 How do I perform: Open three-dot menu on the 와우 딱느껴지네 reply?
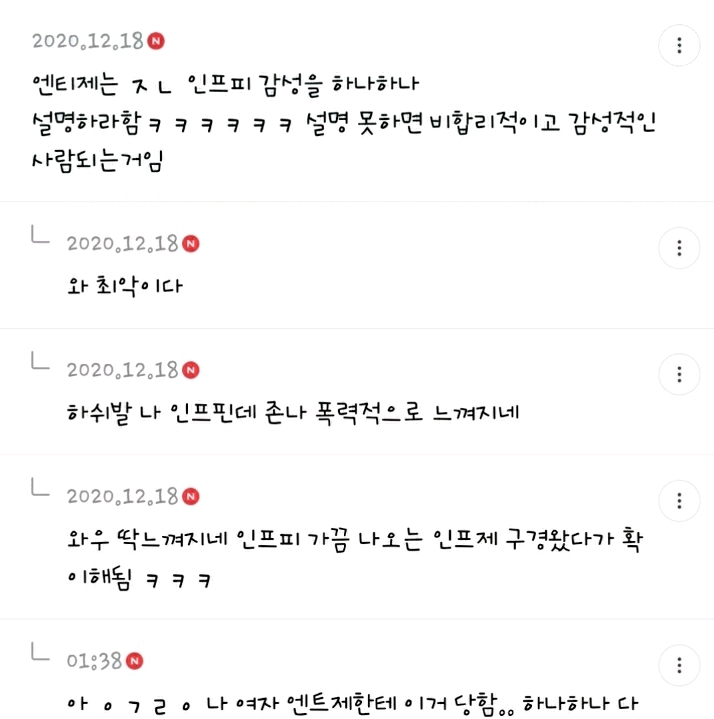tap(680, 500)
